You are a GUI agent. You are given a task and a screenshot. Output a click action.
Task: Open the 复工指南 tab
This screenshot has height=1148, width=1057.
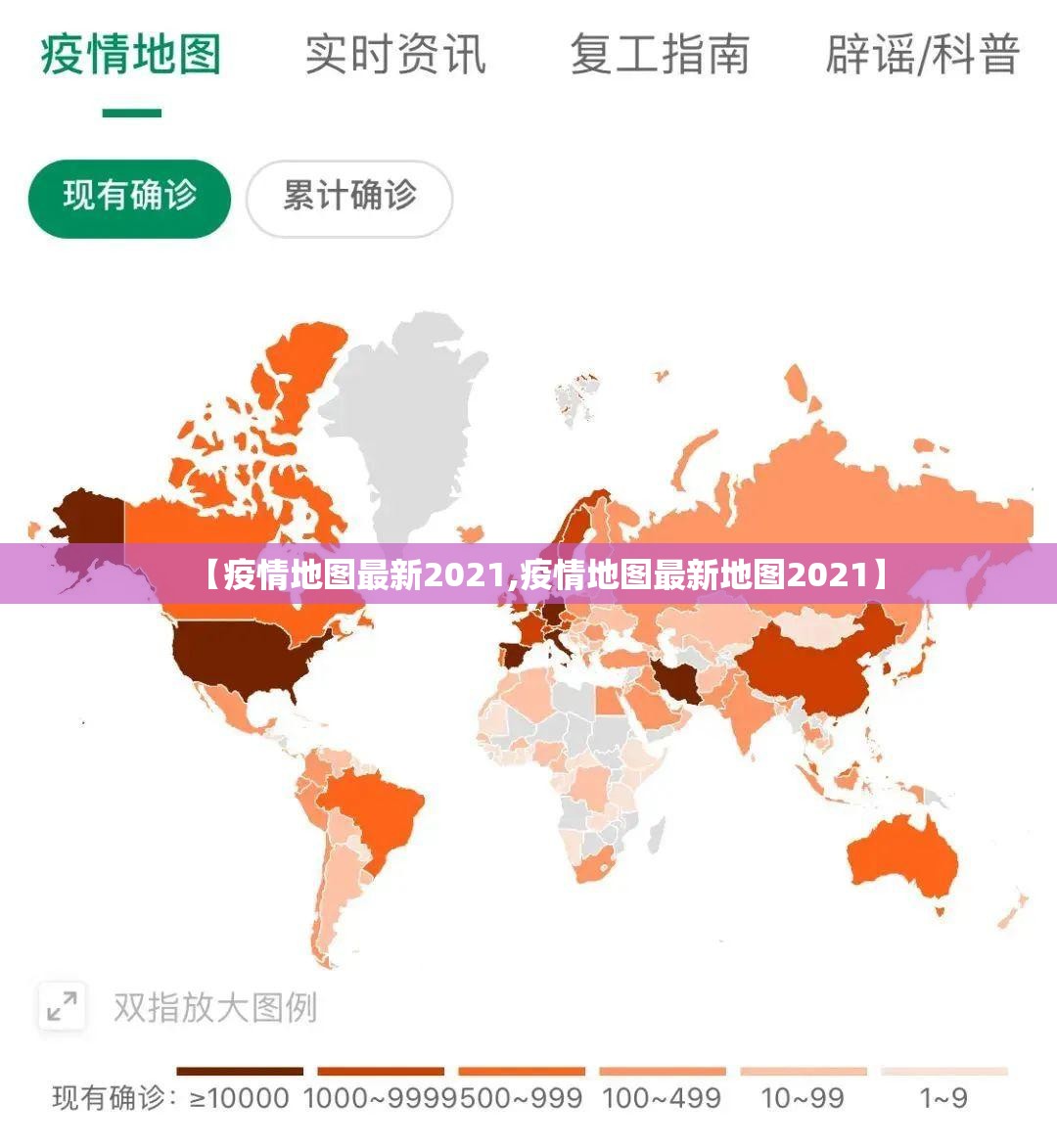pos(660,54)
